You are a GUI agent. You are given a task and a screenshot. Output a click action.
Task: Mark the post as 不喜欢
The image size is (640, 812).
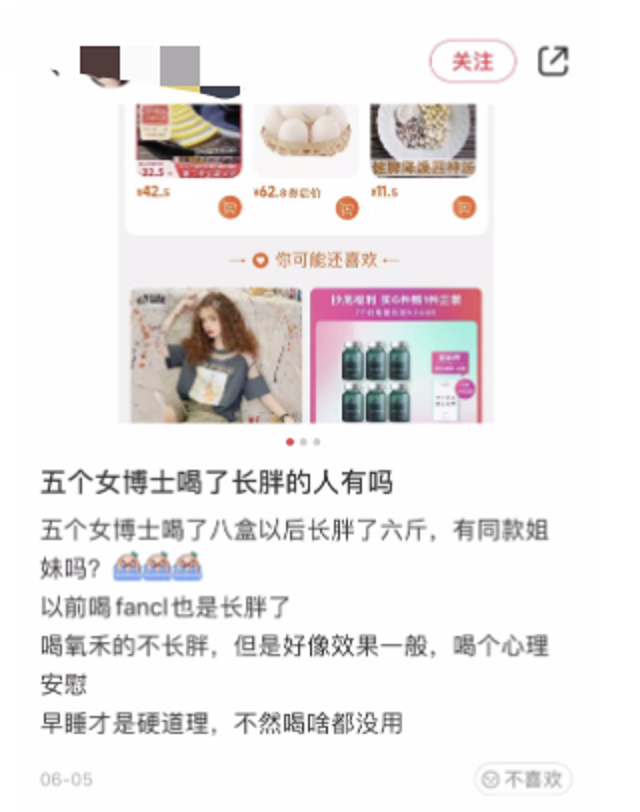tap(522, 778)
